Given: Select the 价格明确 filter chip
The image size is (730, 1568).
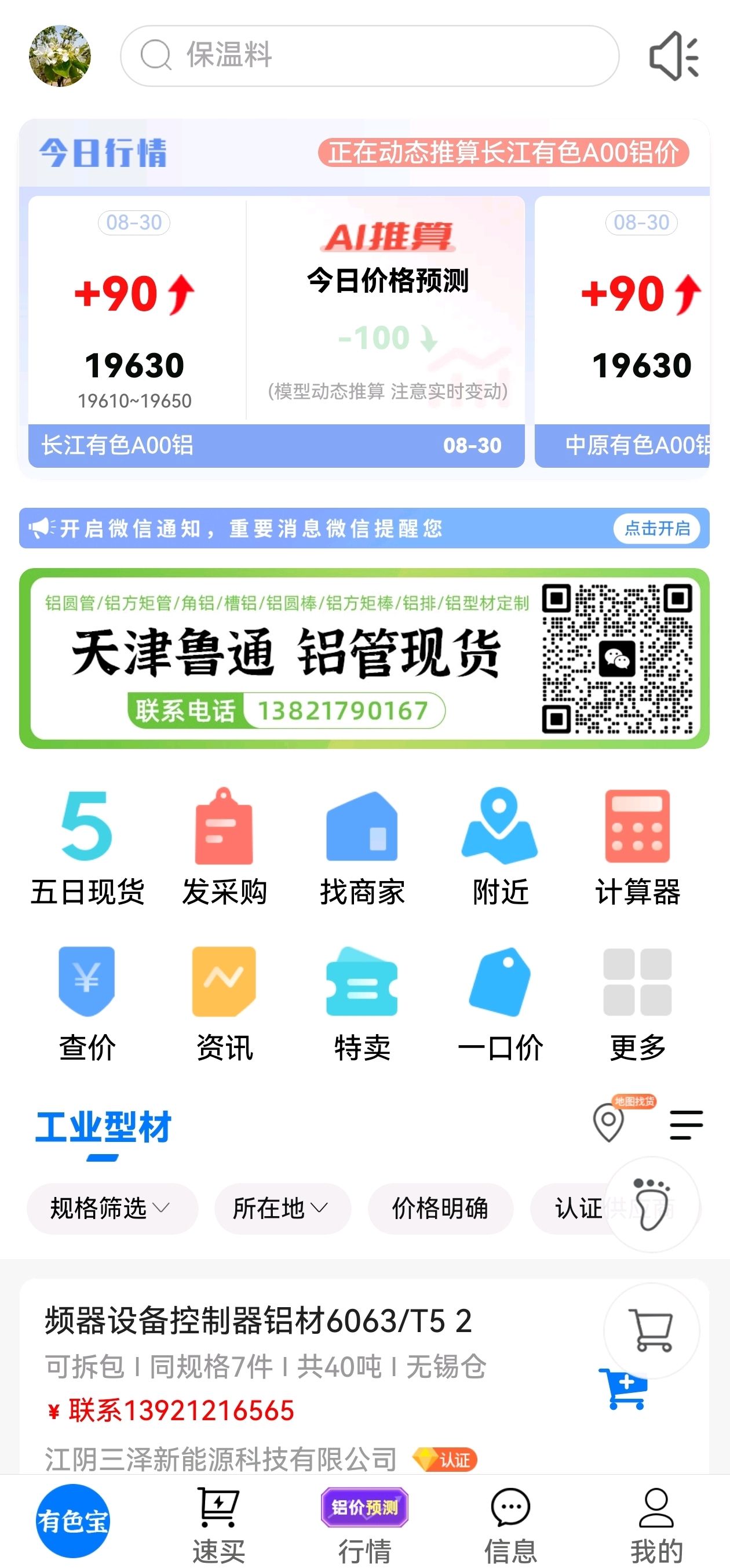Looking at the screenshot, I should (x=440, y=1208).
